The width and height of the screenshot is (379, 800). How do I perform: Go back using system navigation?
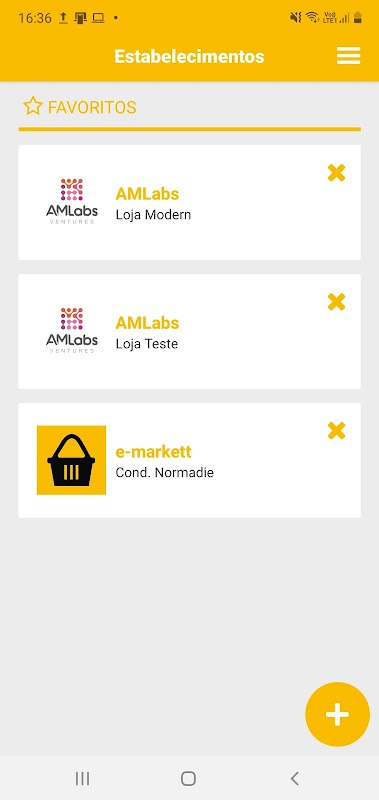[x=294, y=778]
